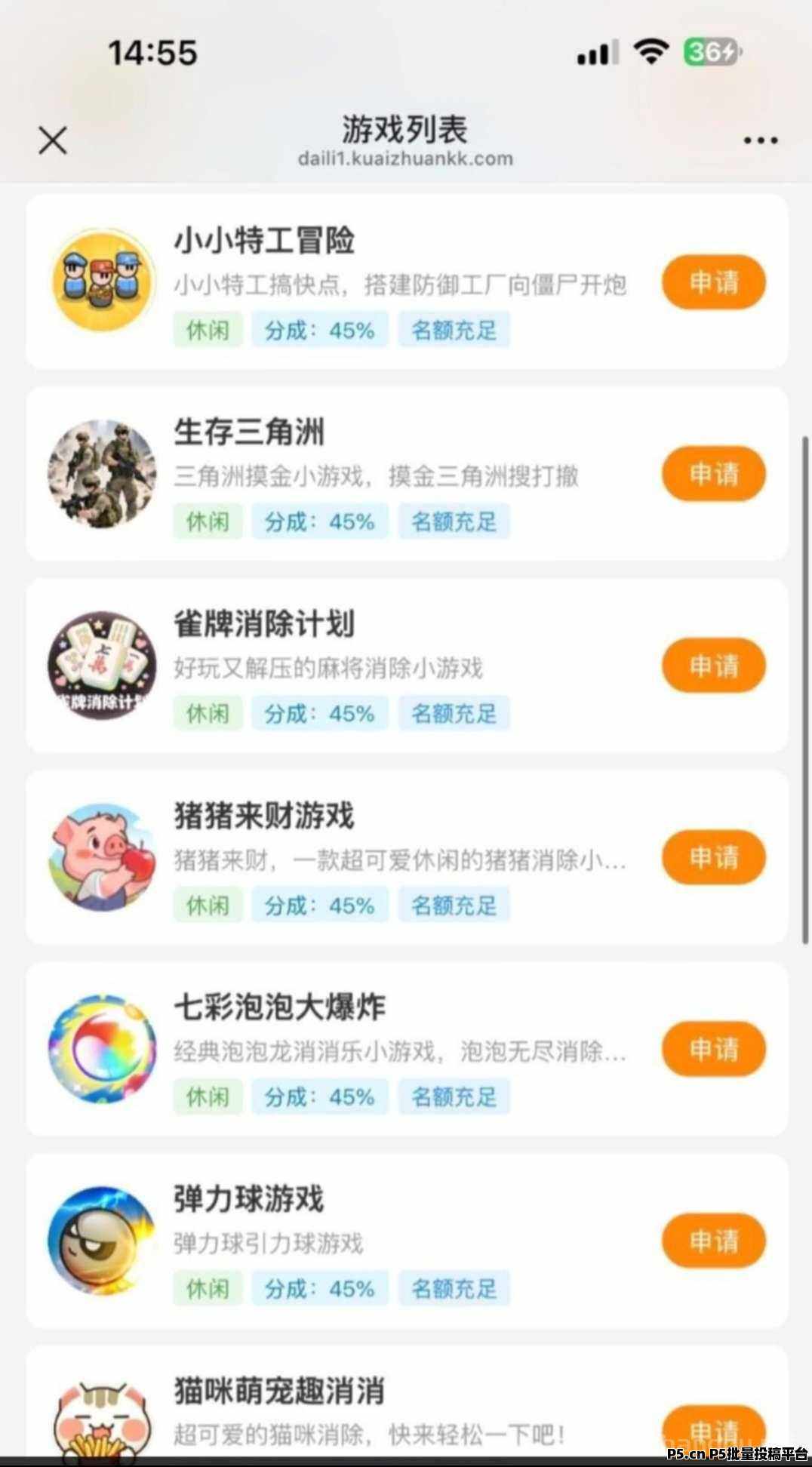
Task: Apply for 猪猪来财游戏
Action: coord(713,858)
